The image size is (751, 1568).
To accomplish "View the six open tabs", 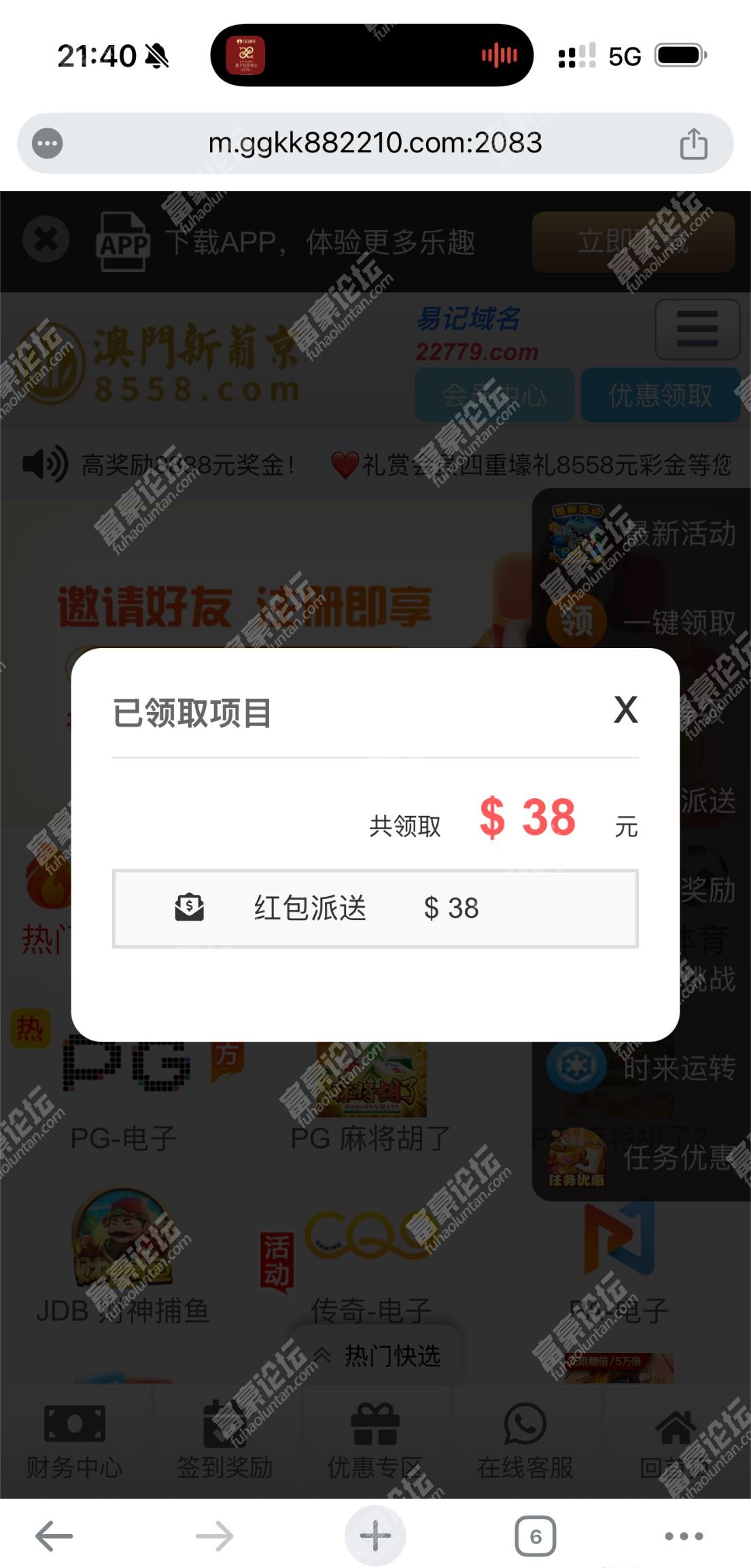I will (536, 1536).
